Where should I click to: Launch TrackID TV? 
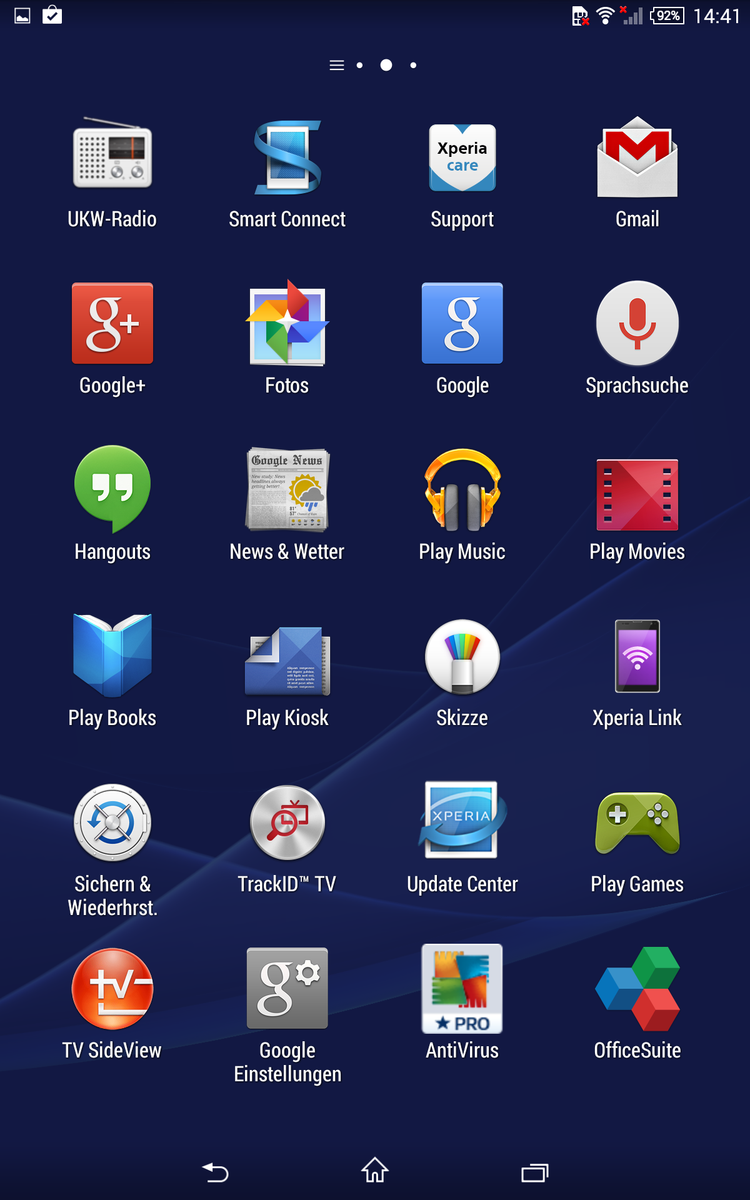pos(287,822)
